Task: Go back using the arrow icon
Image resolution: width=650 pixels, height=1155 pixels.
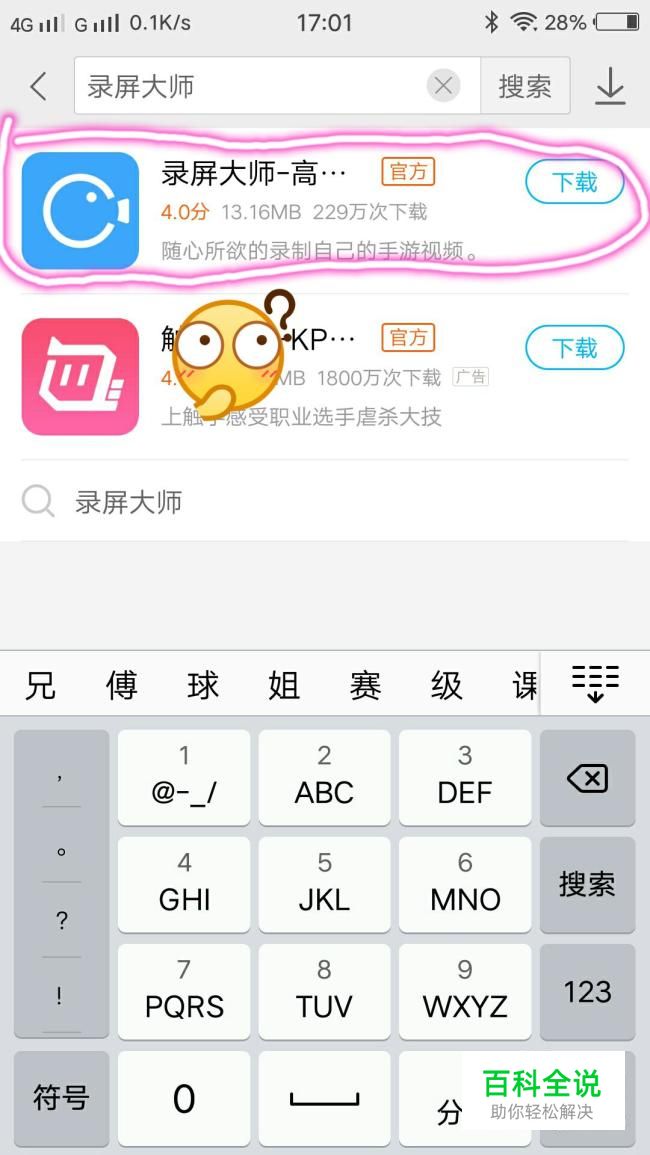Action: click(38, 86)
